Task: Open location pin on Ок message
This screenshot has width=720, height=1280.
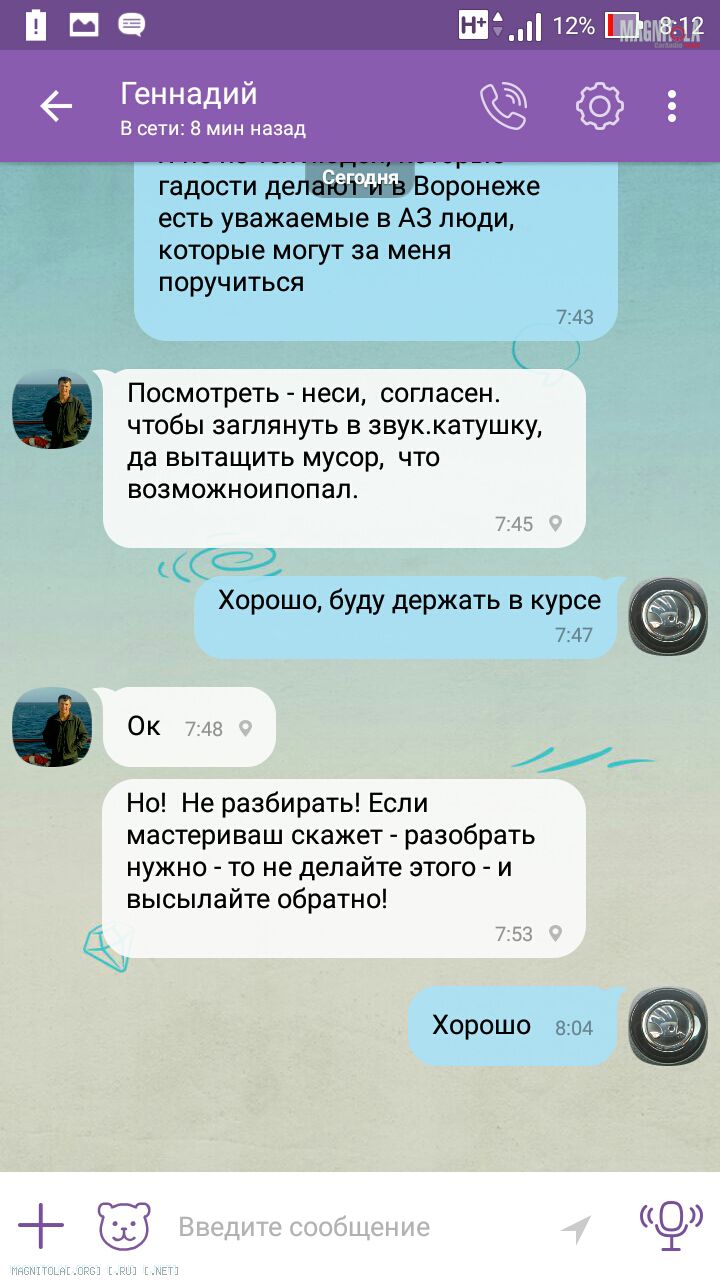Action: (245, 728)
